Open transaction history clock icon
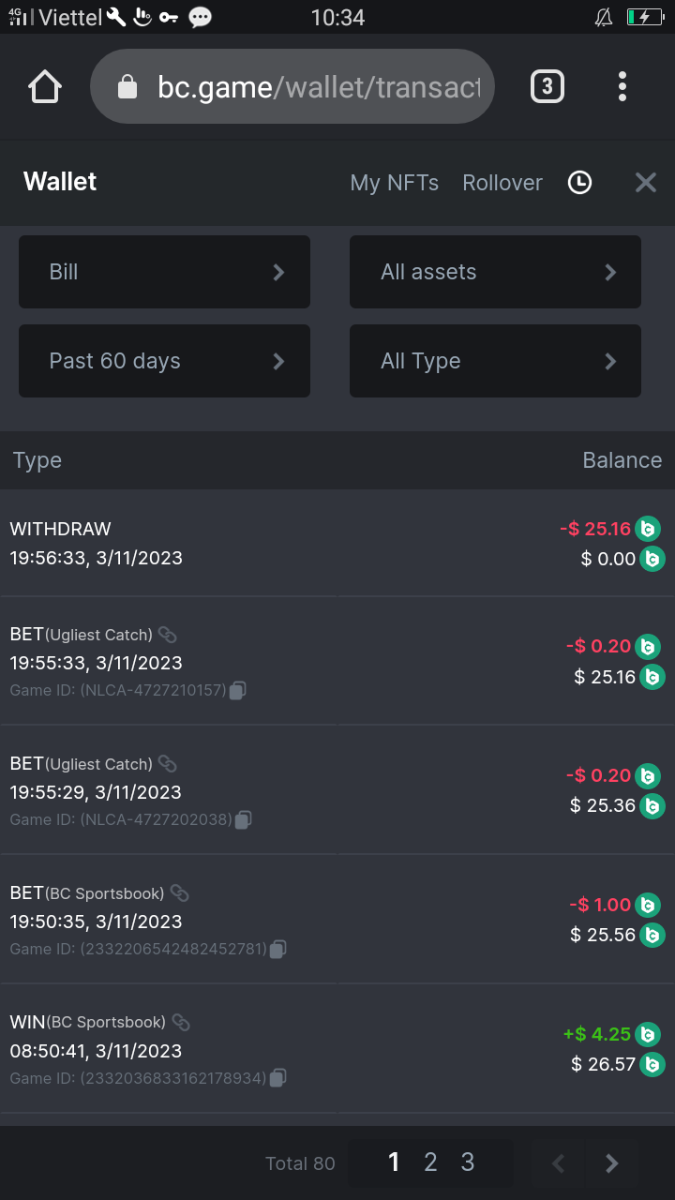Screen dimensions: 675x1200 pyautogui.click(x=580, y=182)
